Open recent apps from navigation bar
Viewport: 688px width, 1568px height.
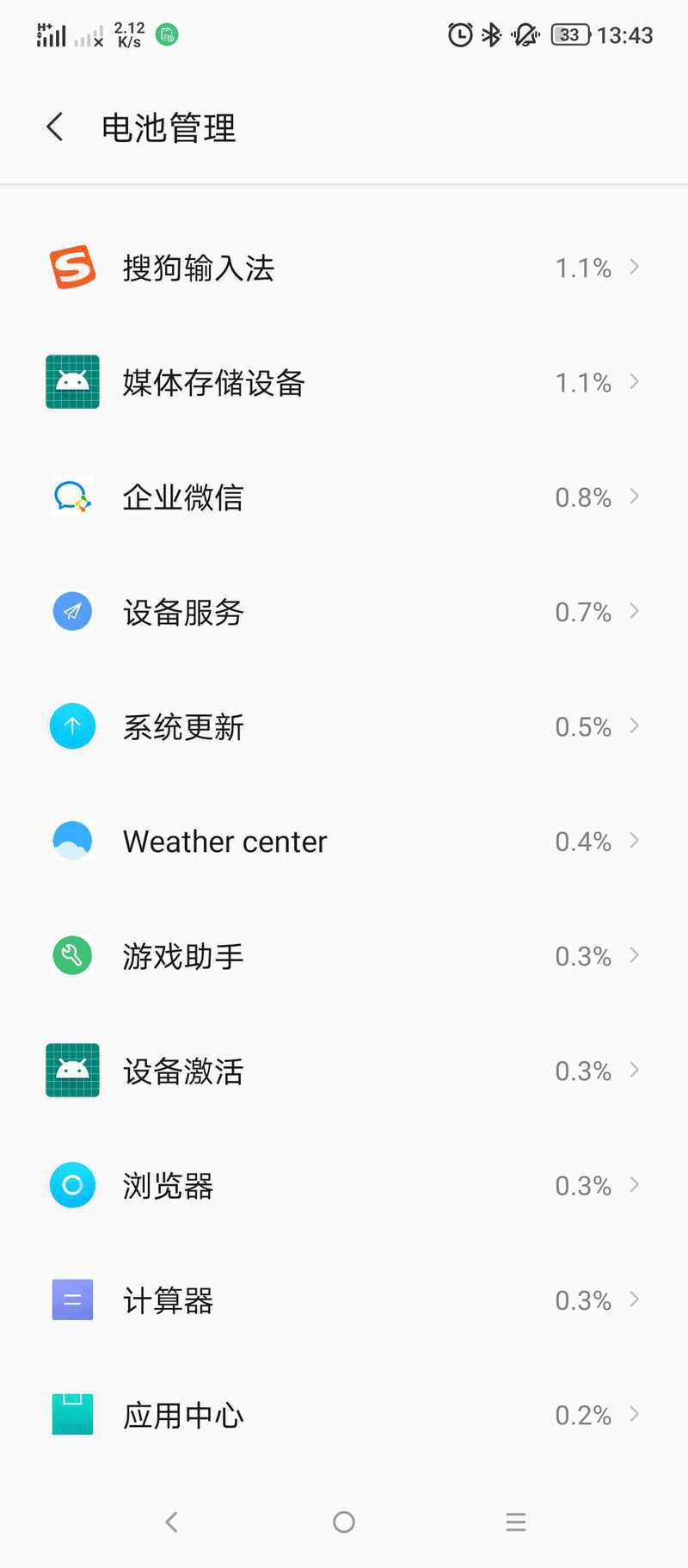(516, 1522)
